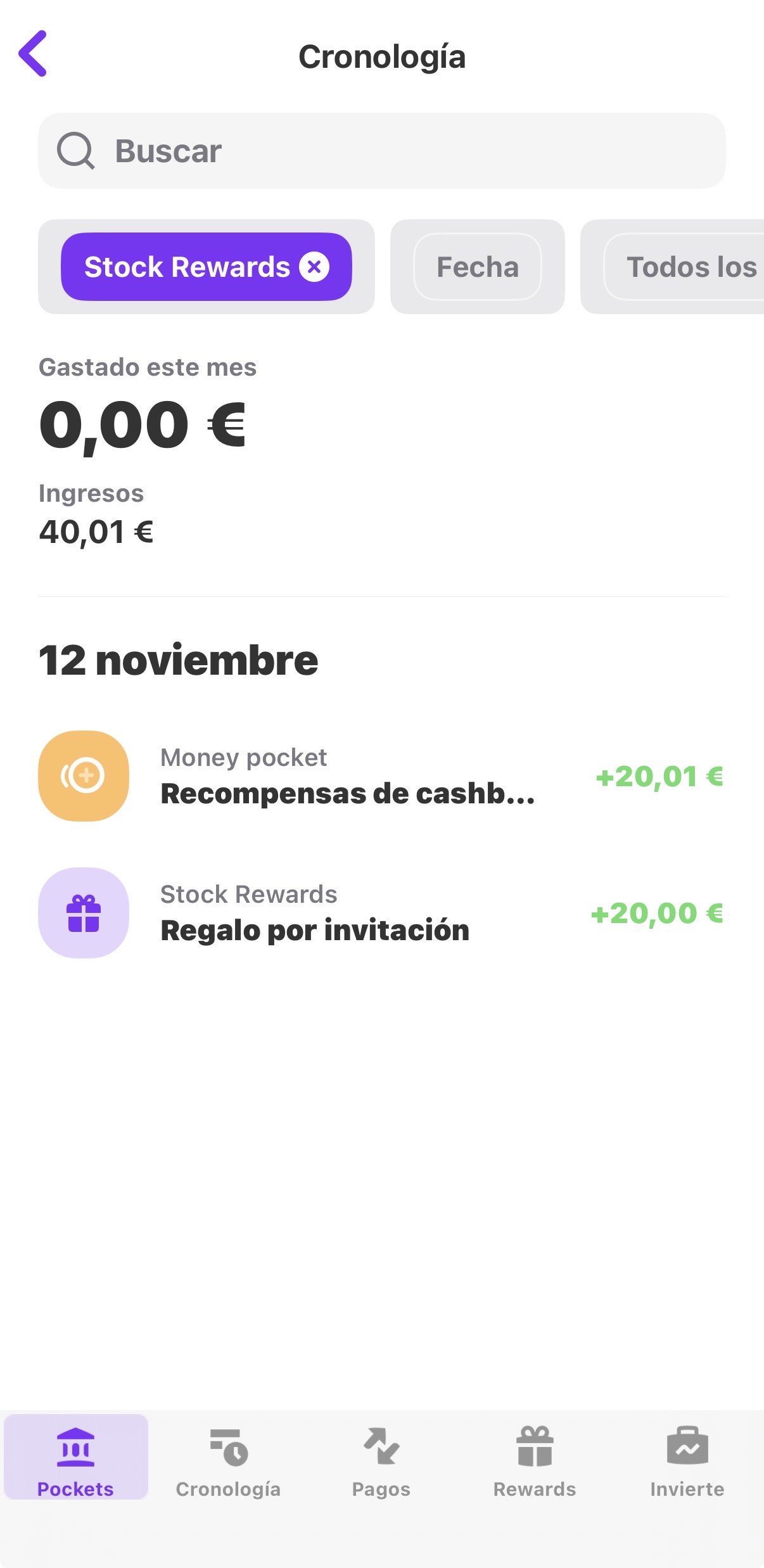Go back using the purple arrow

click(x=33, y=54)
